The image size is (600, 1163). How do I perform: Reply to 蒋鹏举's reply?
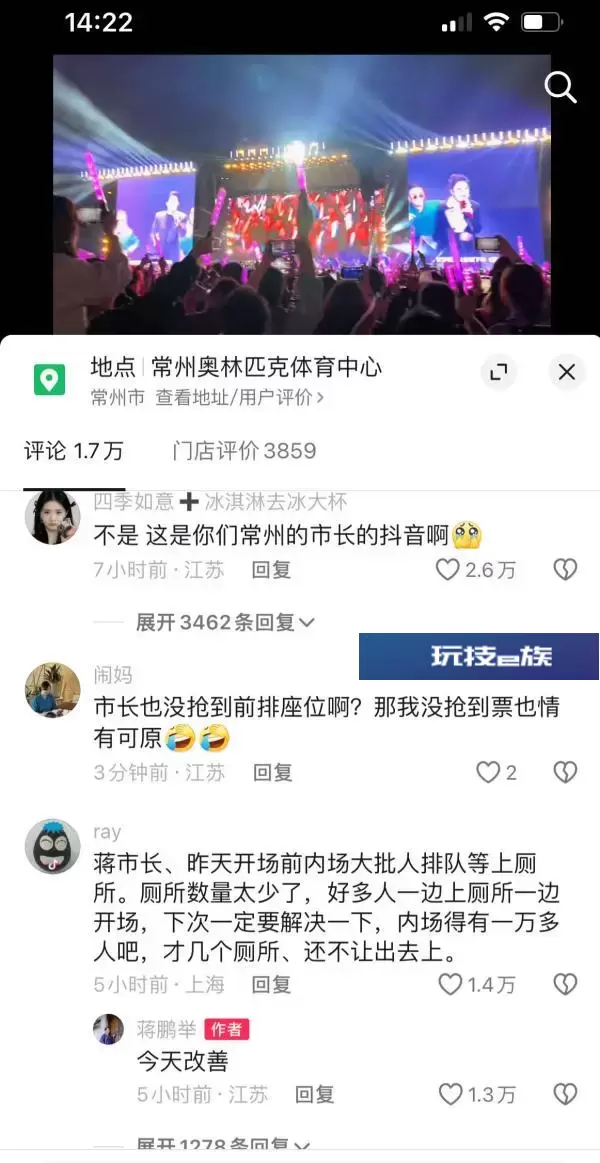314,1094
